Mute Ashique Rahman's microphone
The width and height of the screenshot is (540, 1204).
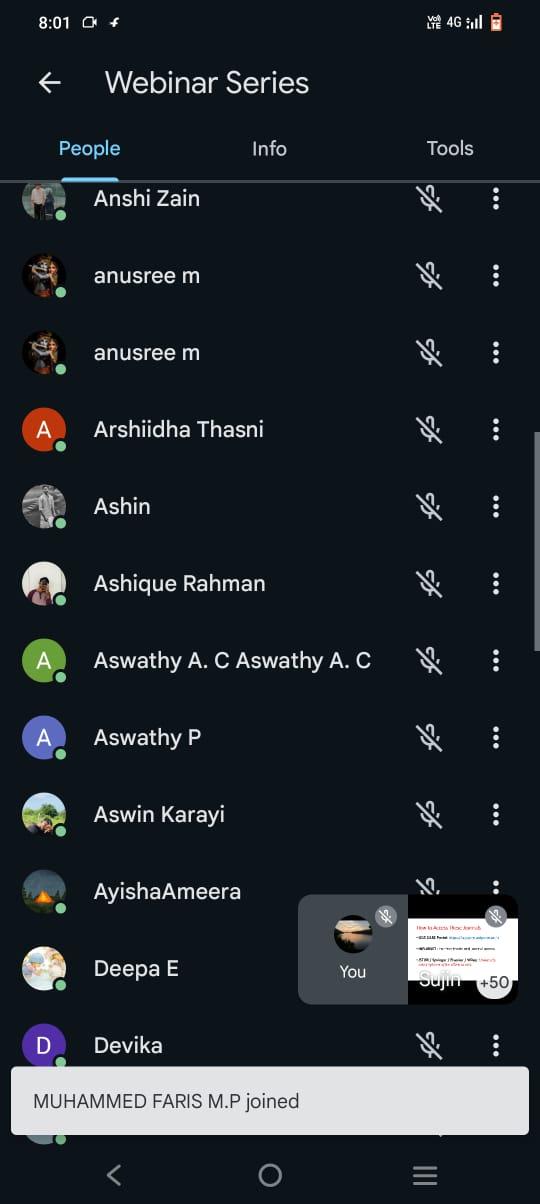point(430,583)
